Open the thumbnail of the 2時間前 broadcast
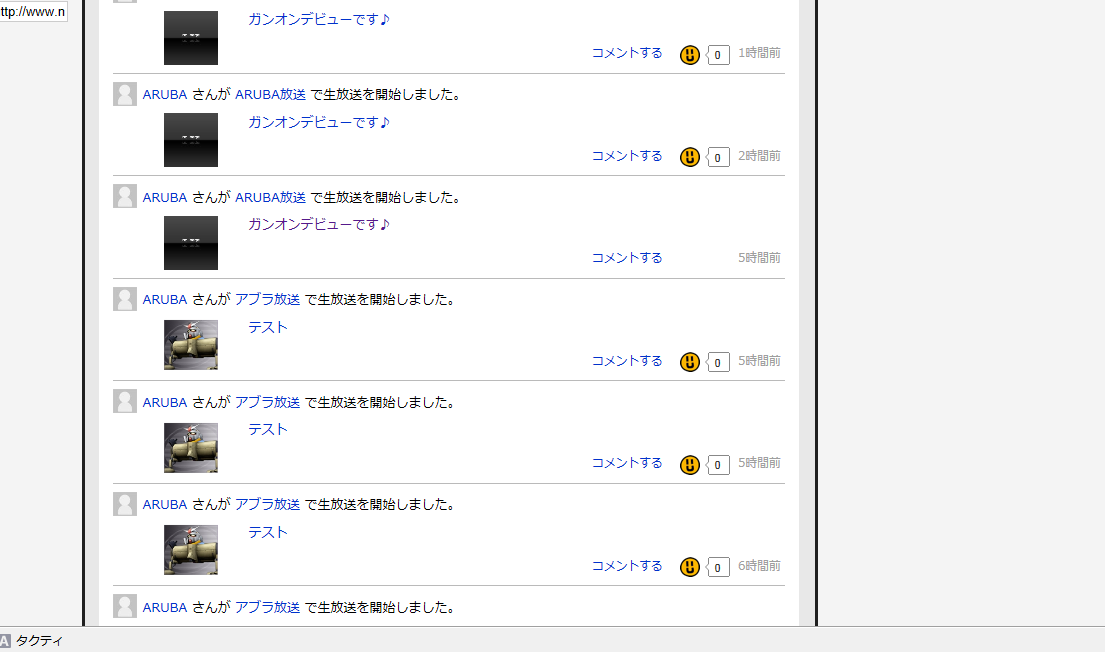 pos(191,140)
